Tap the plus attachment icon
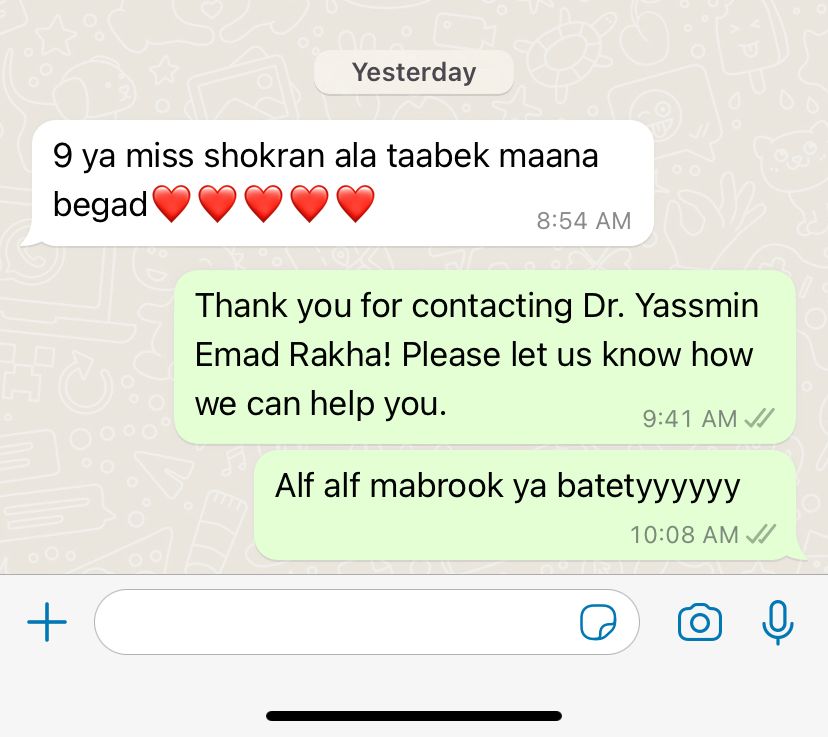Image resolution: width=828 pixels, height=737 pixels. (x=46, y=623)
